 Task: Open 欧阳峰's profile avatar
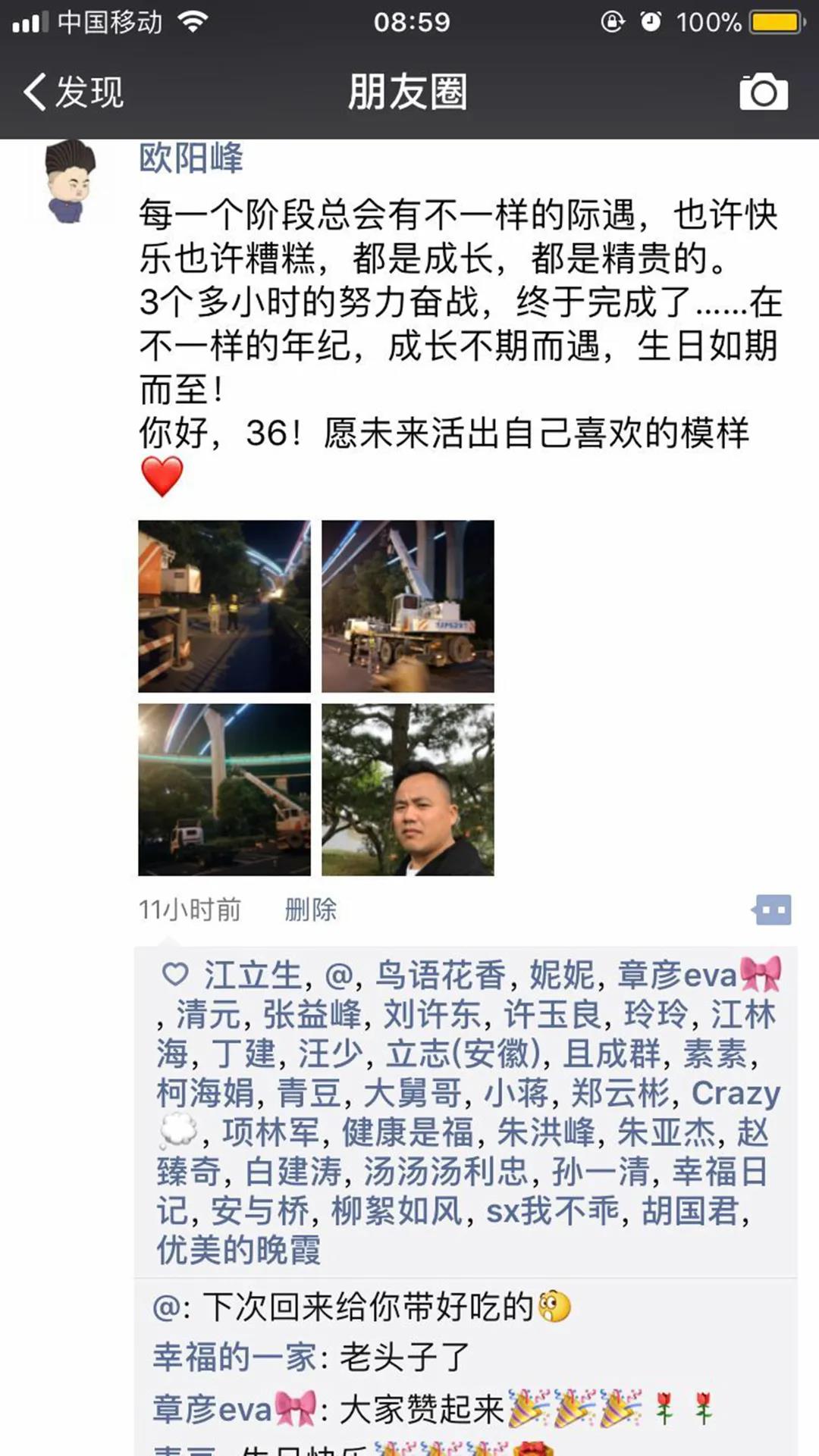pyautogui.click(x=71, y=182)
